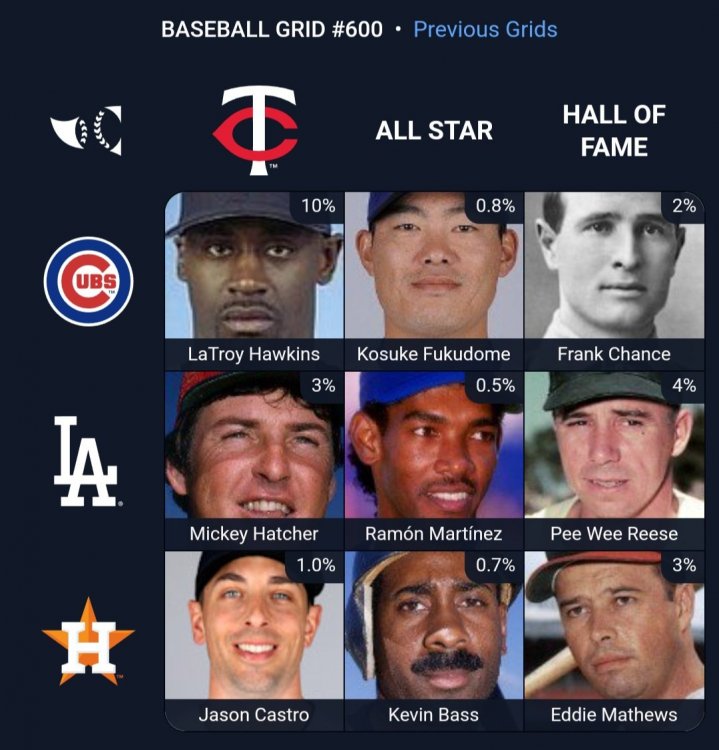Open the LaTroy Hawkins cell
Image resolution: width=719 pixels, height=750 pixels.
tap(254, 280)
